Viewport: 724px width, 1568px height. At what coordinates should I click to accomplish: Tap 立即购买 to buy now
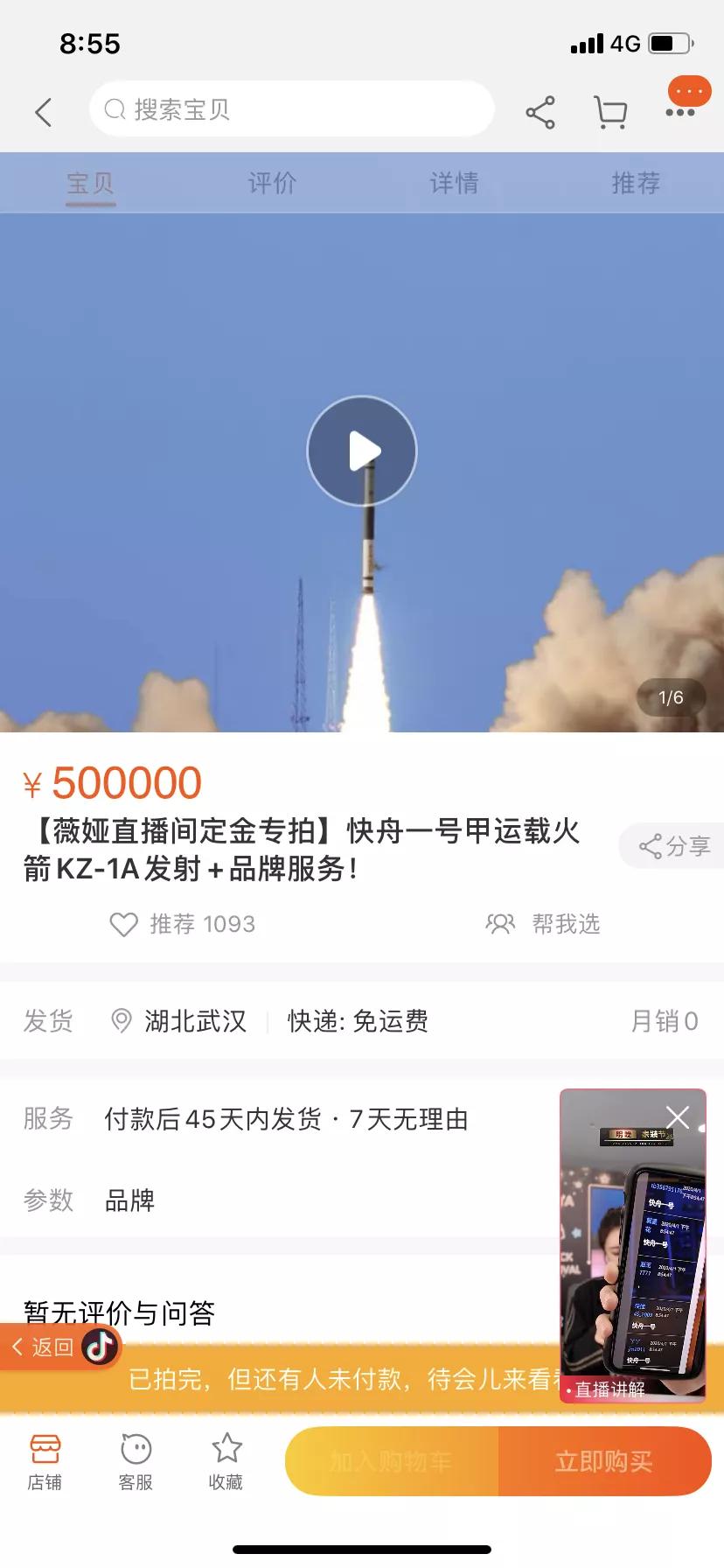click(604, 1461)
